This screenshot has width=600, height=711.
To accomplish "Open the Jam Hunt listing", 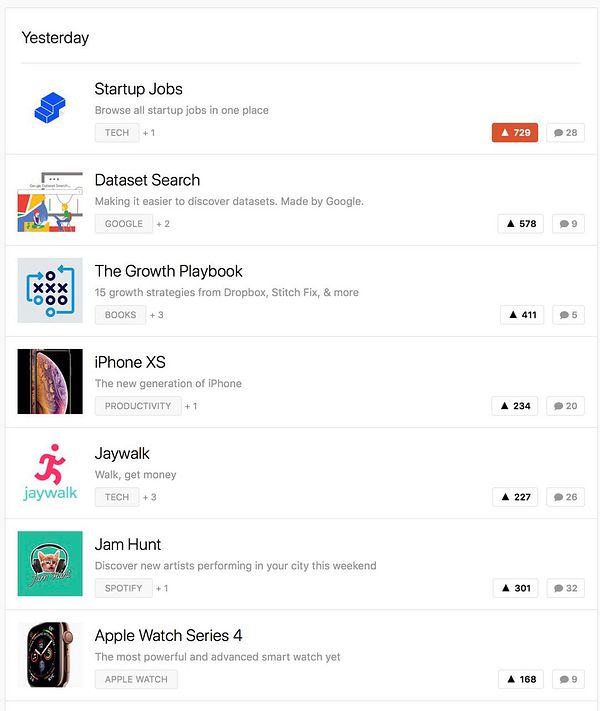I will point(128,545).
